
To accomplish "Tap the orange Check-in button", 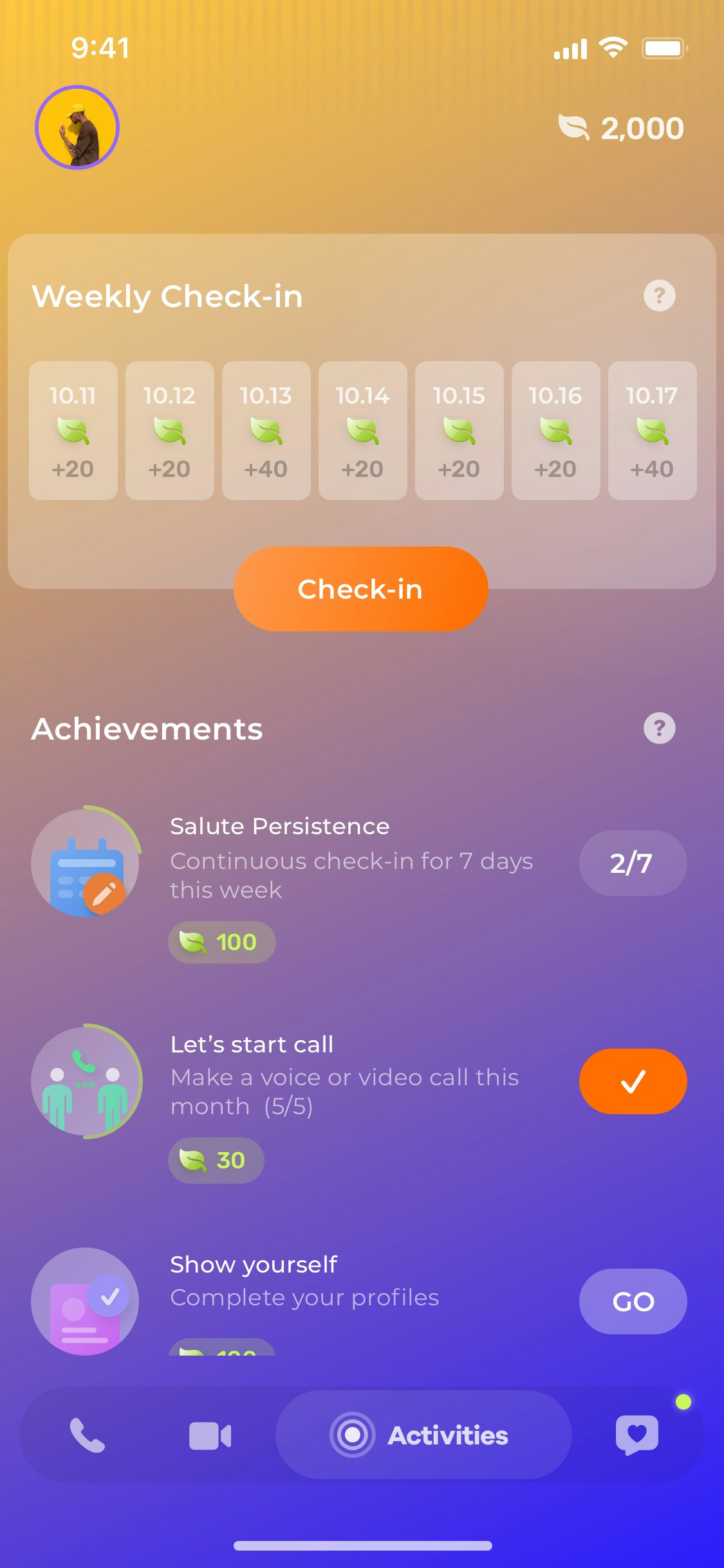I will click(360, 589).
